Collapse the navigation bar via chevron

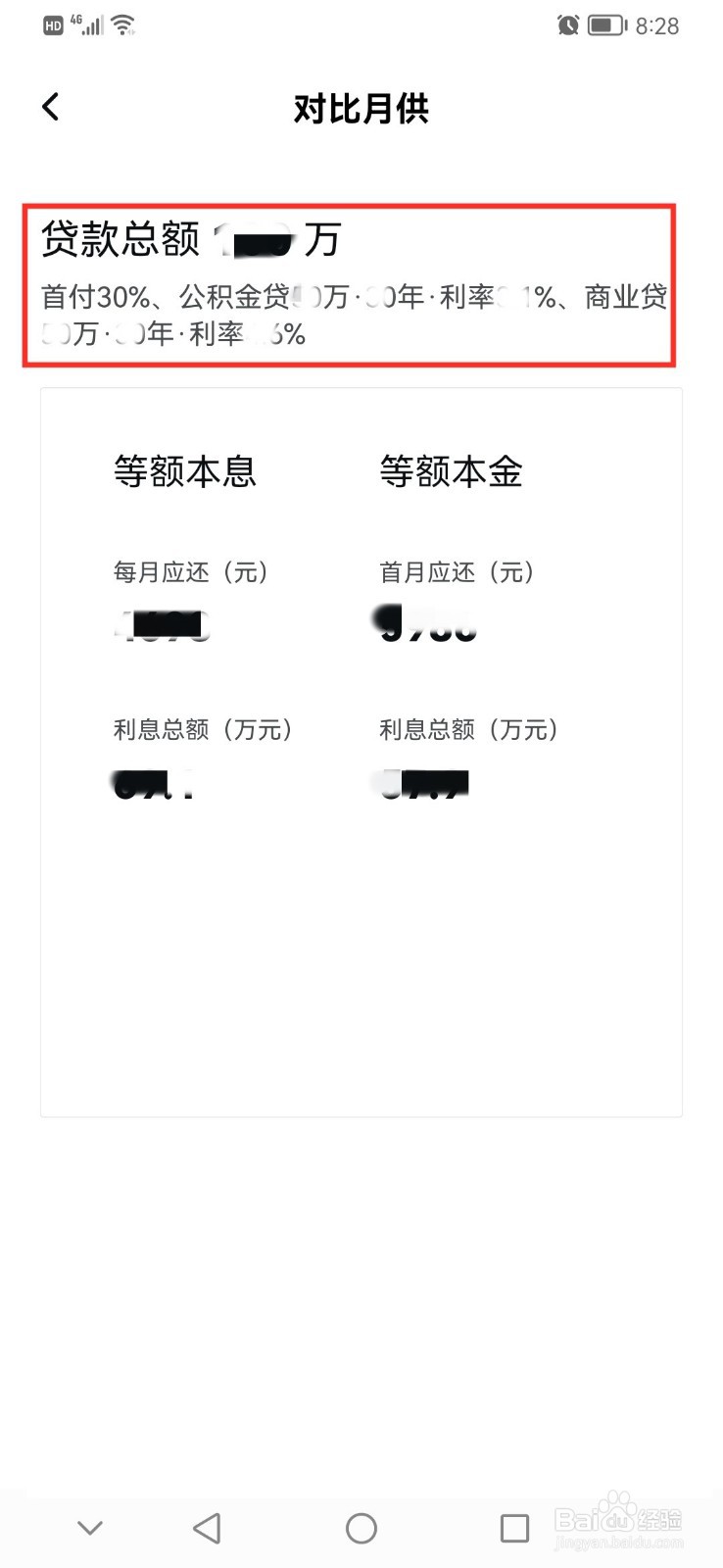pos(89,1527)
